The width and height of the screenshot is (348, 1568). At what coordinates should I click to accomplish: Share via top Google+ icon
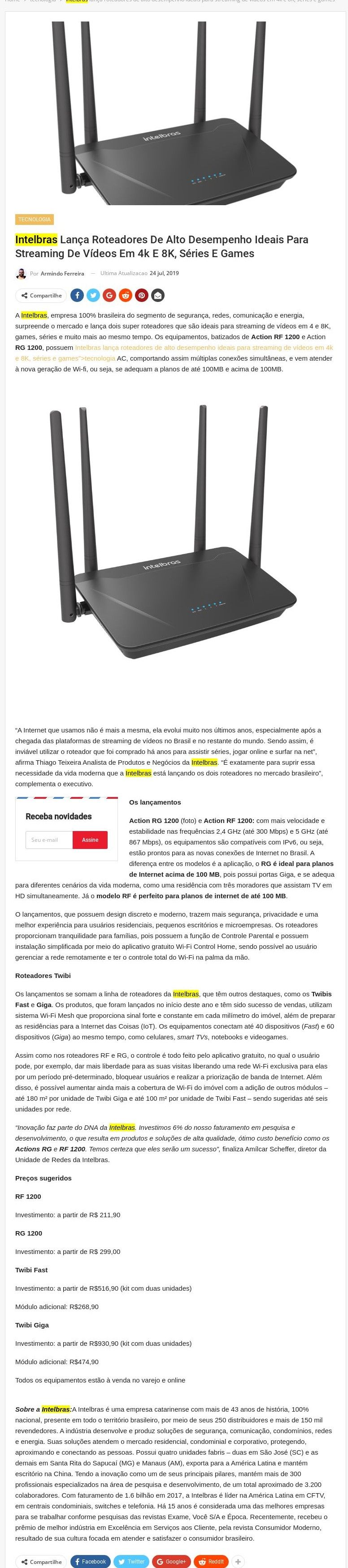pos(109,295)
